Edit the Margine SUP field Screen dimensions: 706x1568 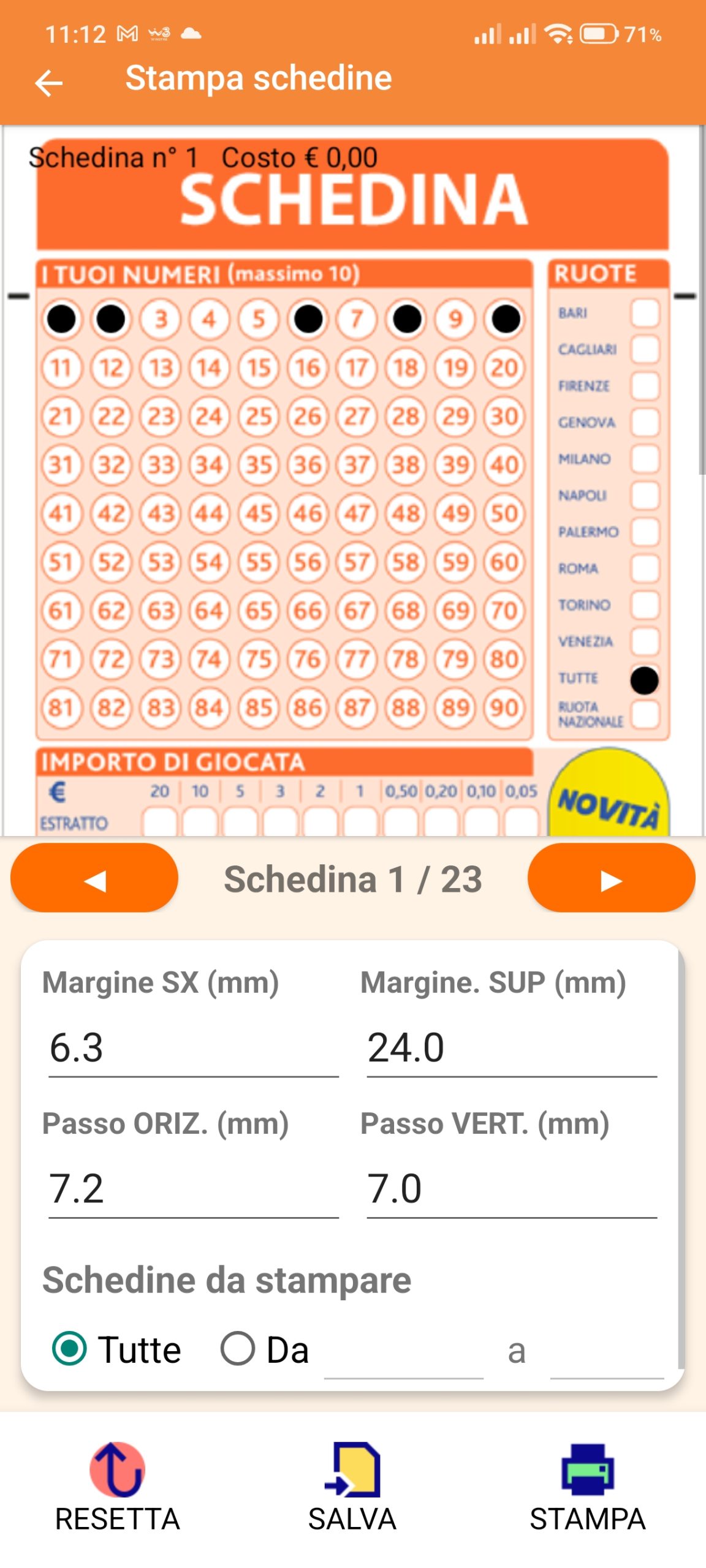[x=512, y=1047]
